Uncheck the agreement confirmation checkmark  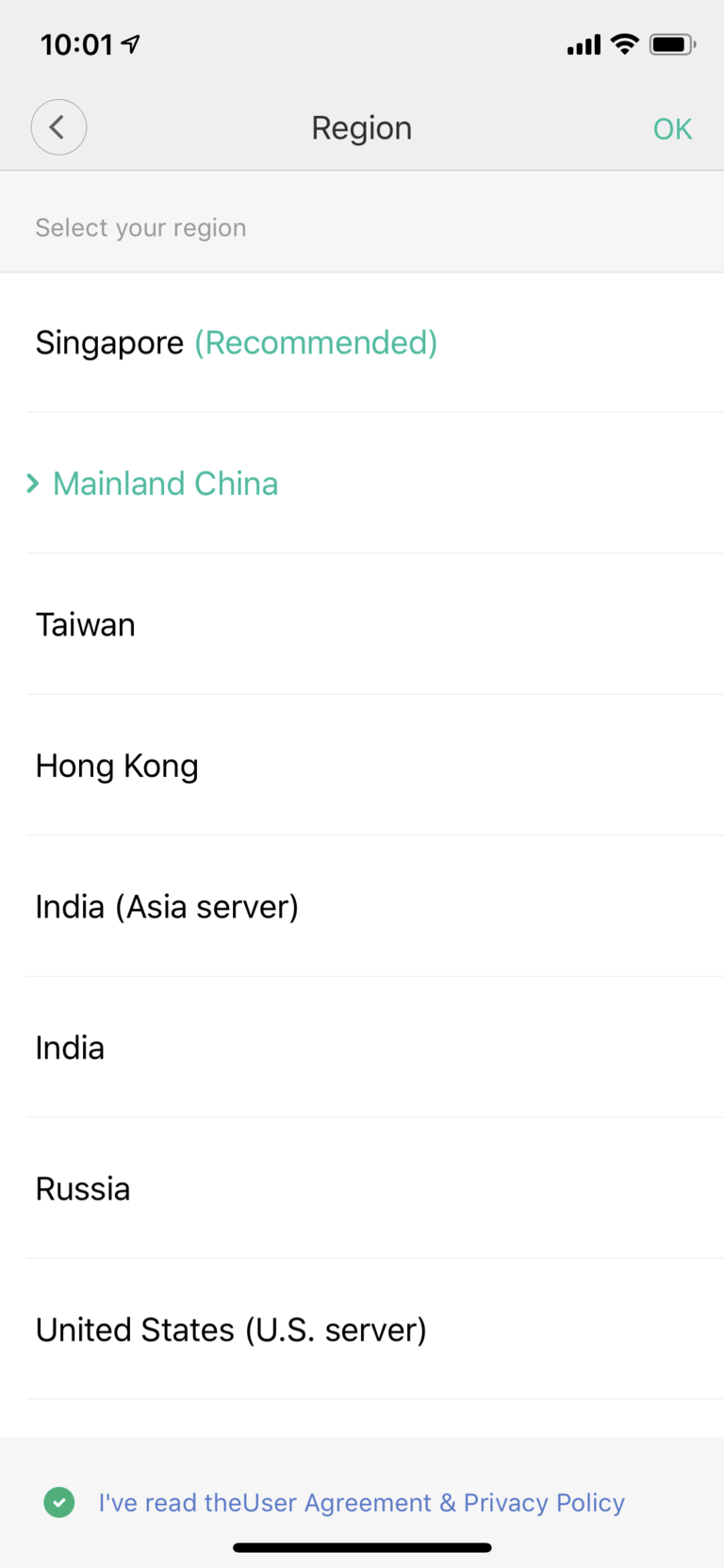59,1502
